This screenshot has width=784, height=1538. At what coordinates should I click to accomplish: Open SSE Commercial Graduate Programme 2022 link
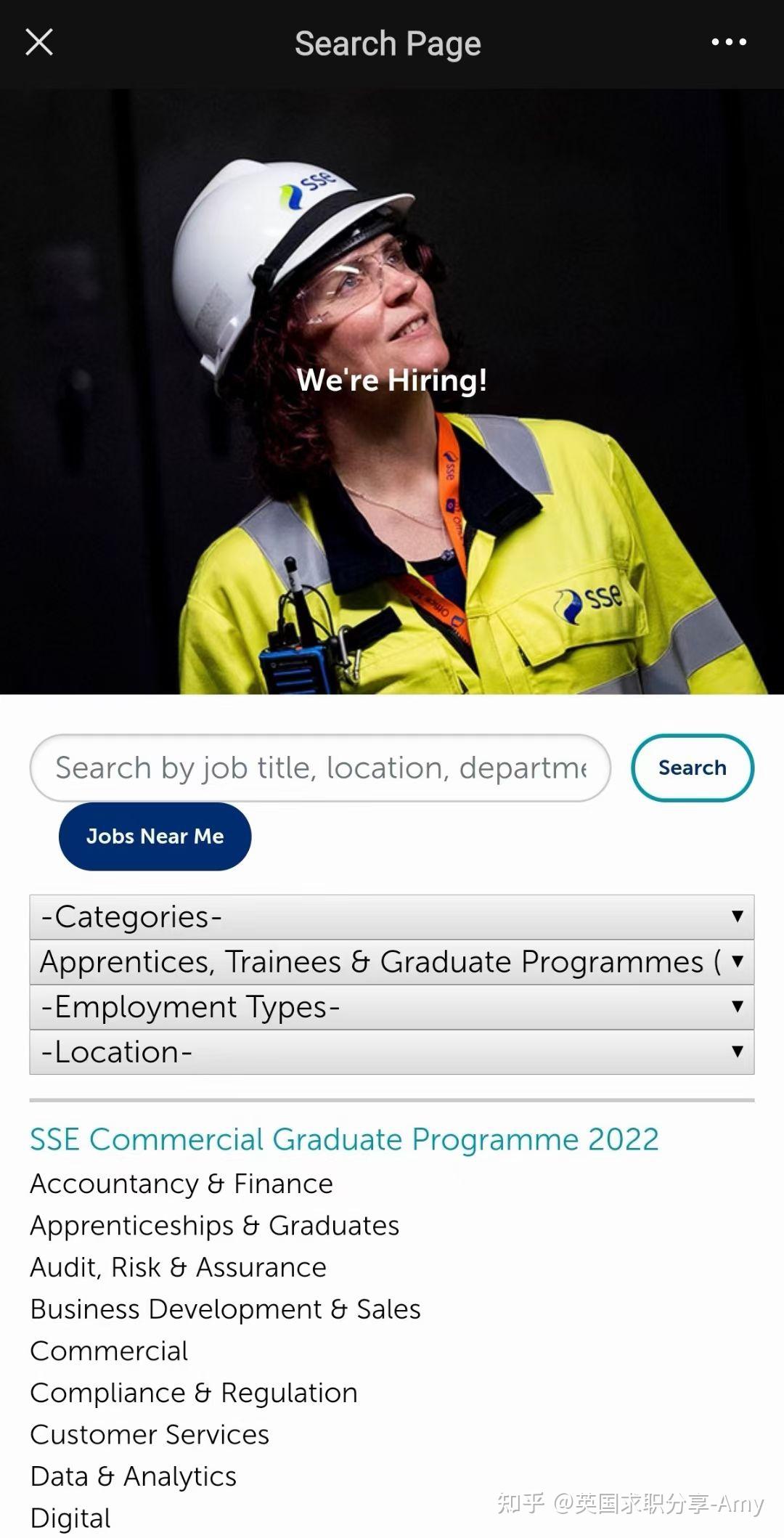tap(344, 1139)
